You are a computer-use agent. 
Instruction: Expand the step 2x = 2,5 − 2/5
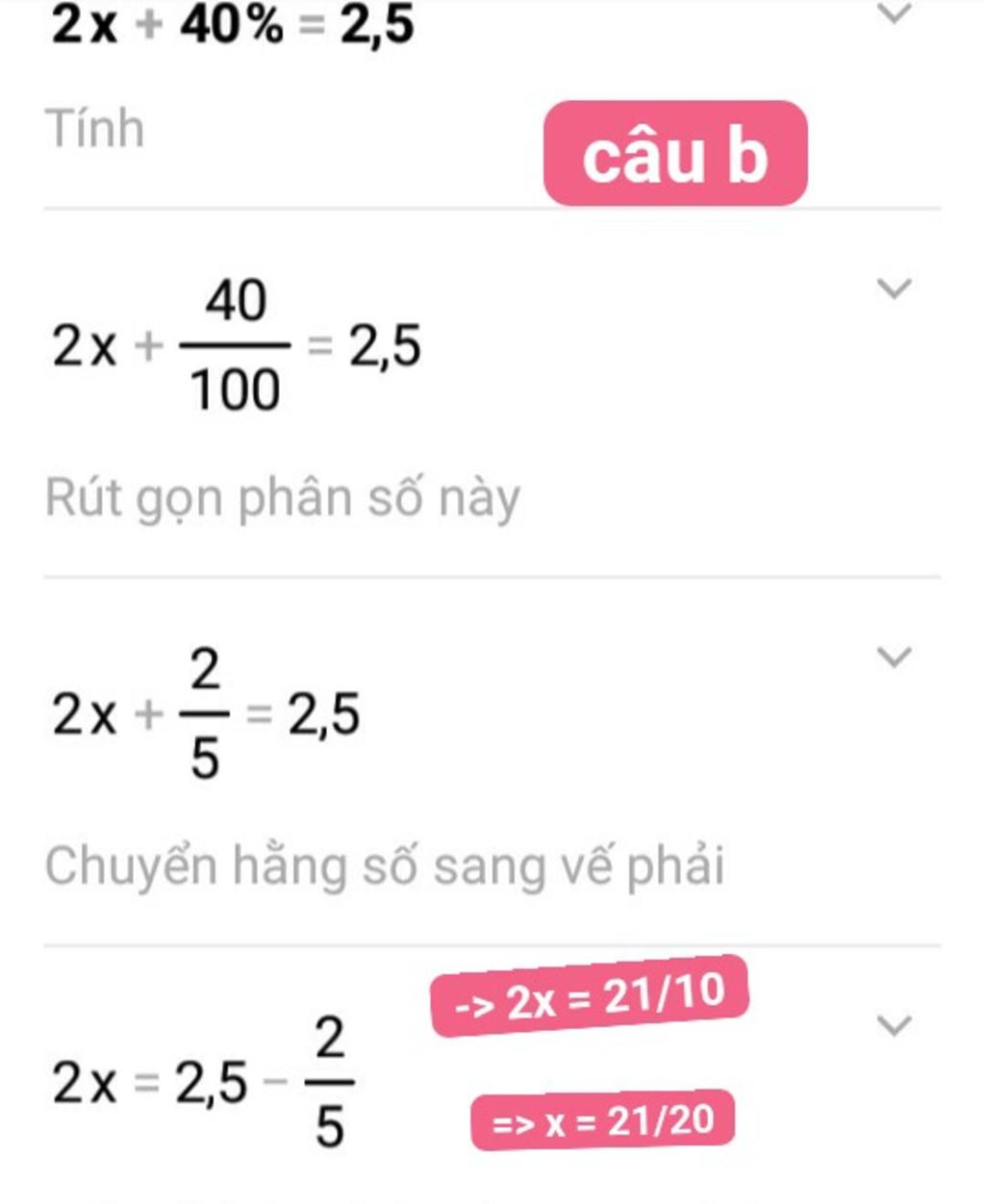pyautogui.click(x=895, y=1025)
